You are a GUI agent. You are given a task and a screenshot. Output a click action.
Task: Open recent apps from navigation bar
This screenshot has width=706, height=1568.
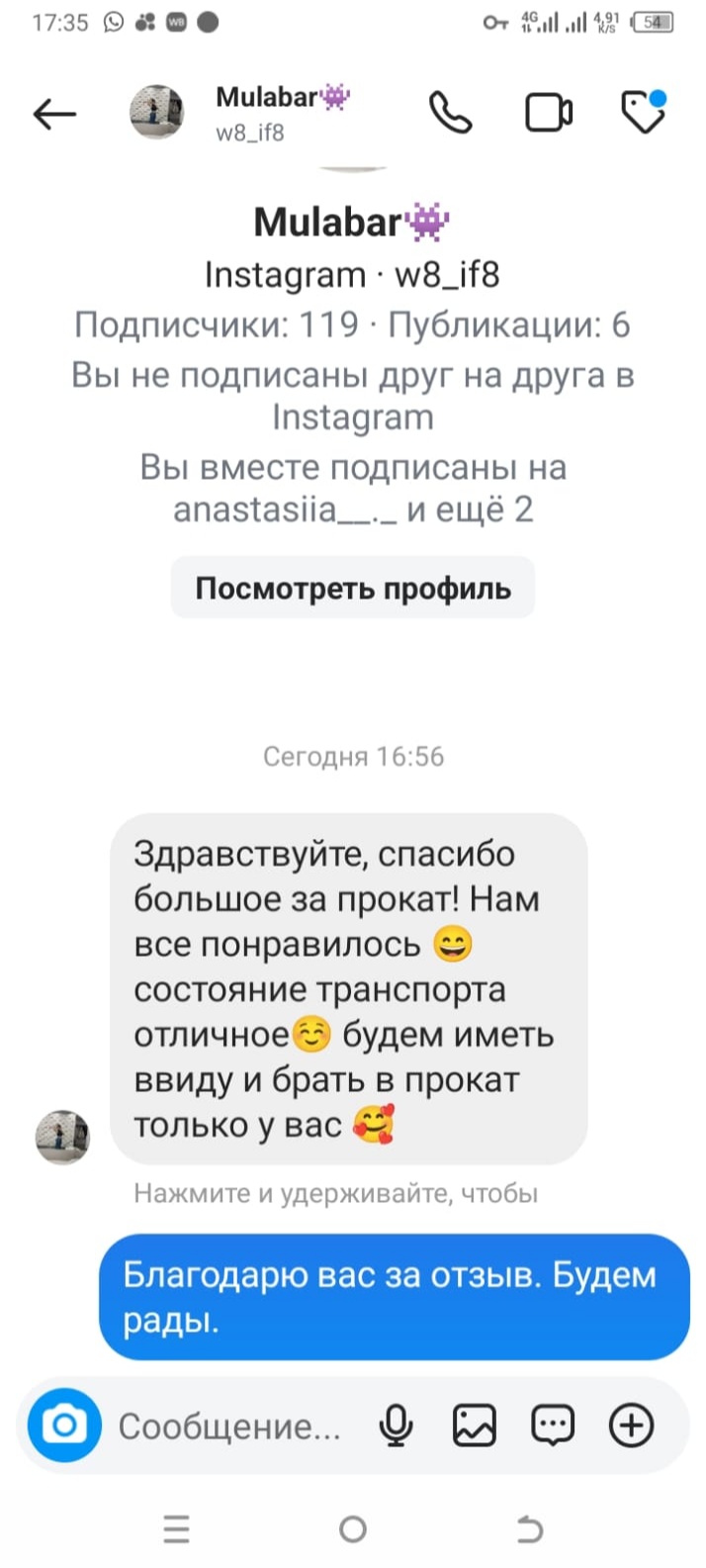point(177,1530)
